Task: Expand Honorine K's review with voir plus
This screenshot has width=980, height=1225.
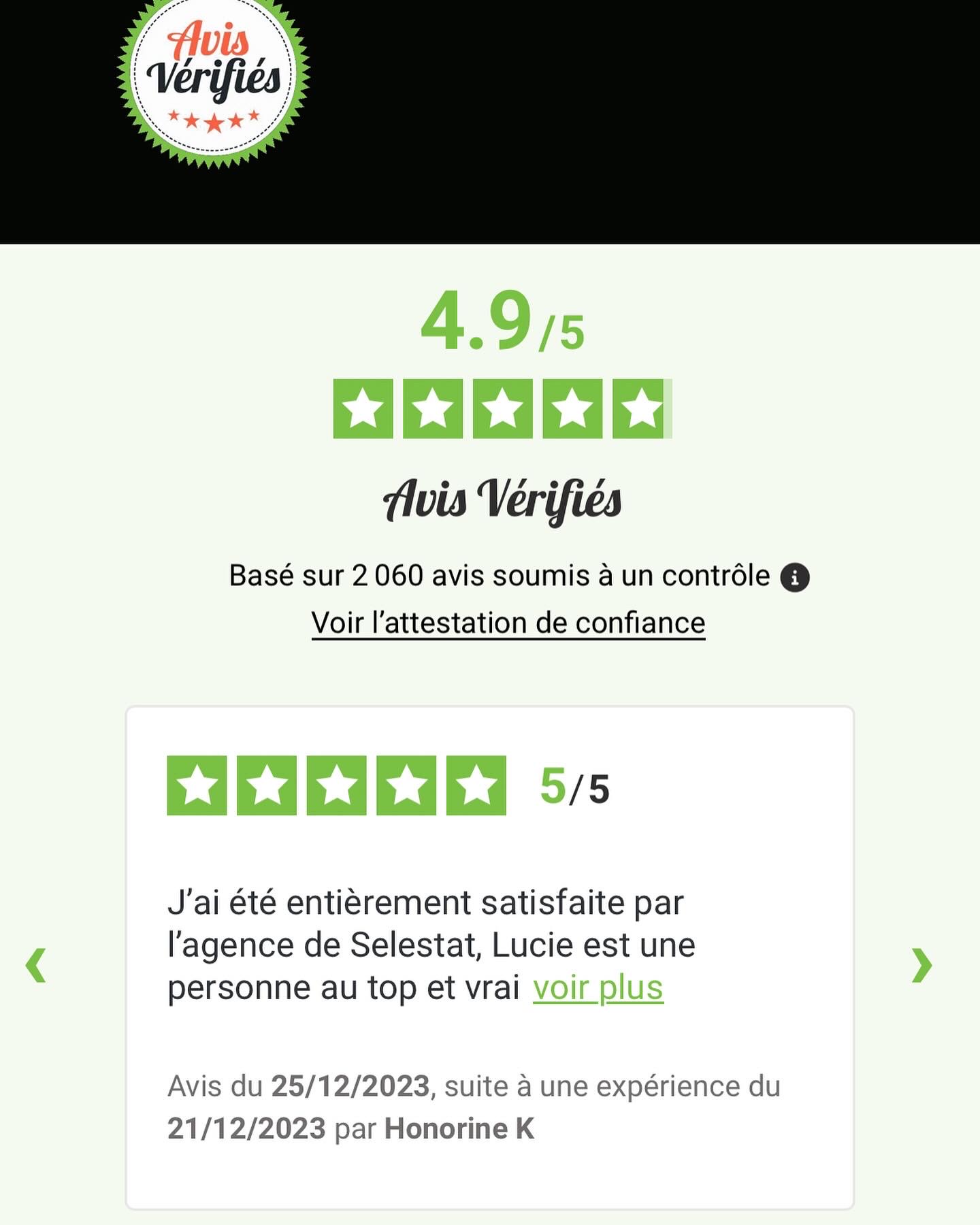Action: pos(598,987)
